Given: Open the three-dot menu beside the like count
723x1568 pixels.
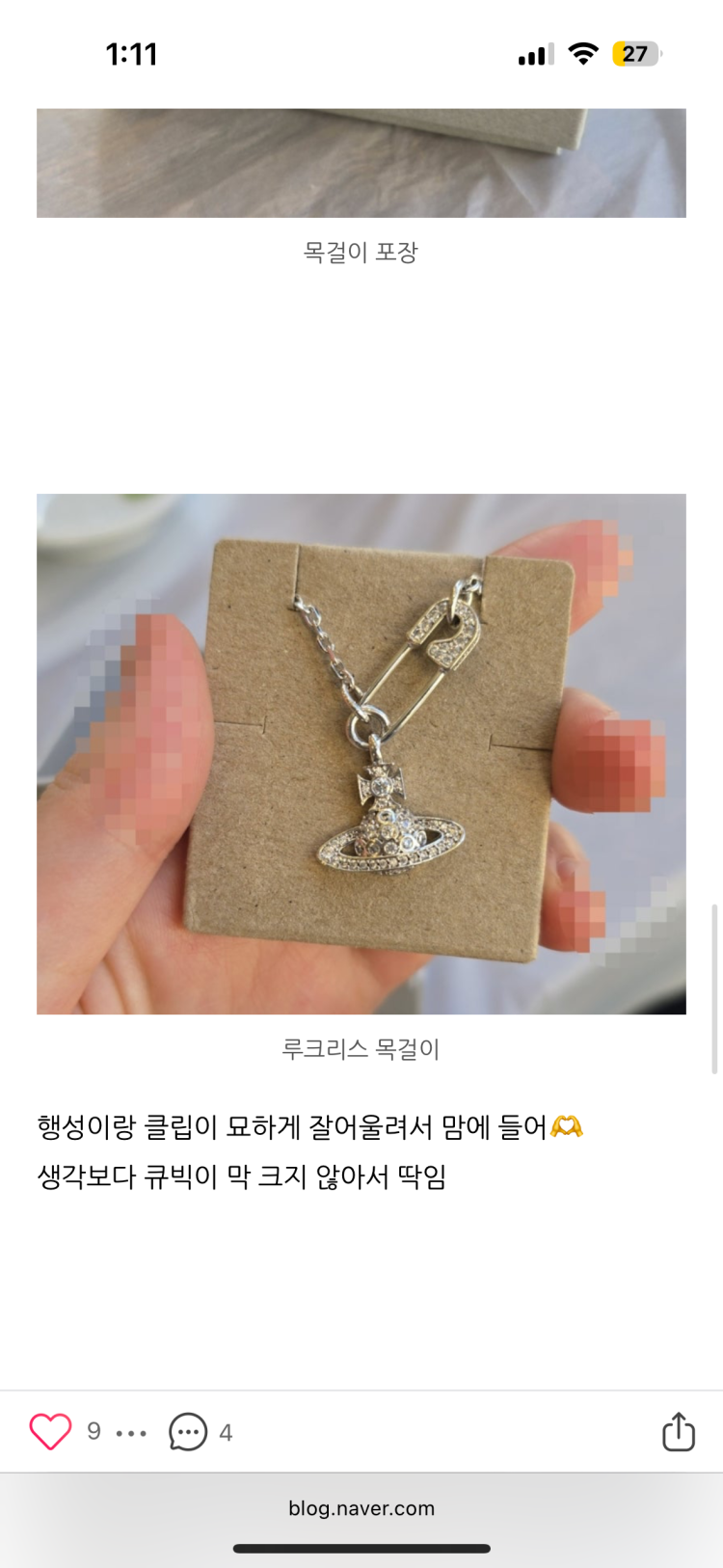Looking at the screenshot, I should coord(131,1433).
